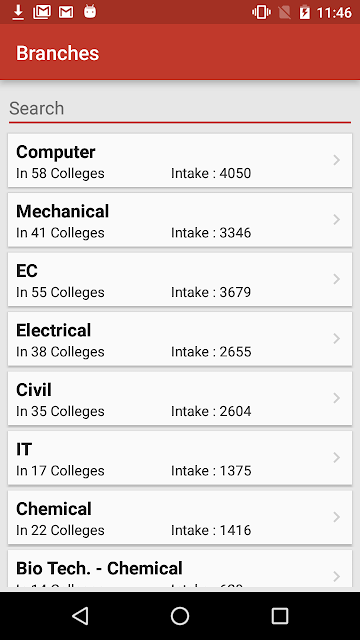Viewport: 360px width, 640px height.
Task: Select the EC branch row
Action: [x=180, y=280]
